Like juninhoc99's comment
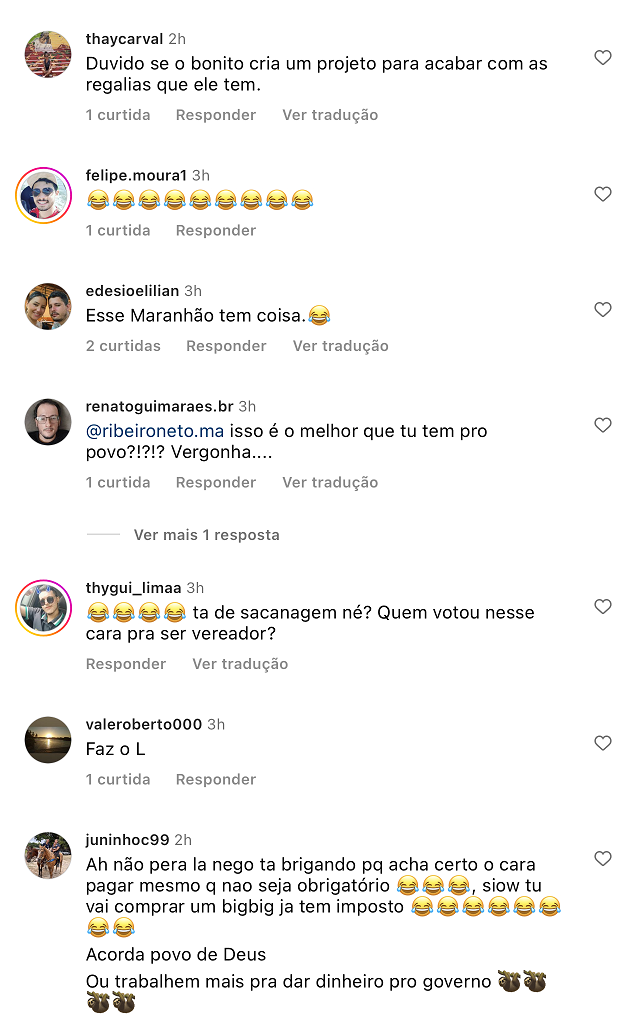Image resolution: width=636 pixels, height=1024 pixels. tap(603, 859)
